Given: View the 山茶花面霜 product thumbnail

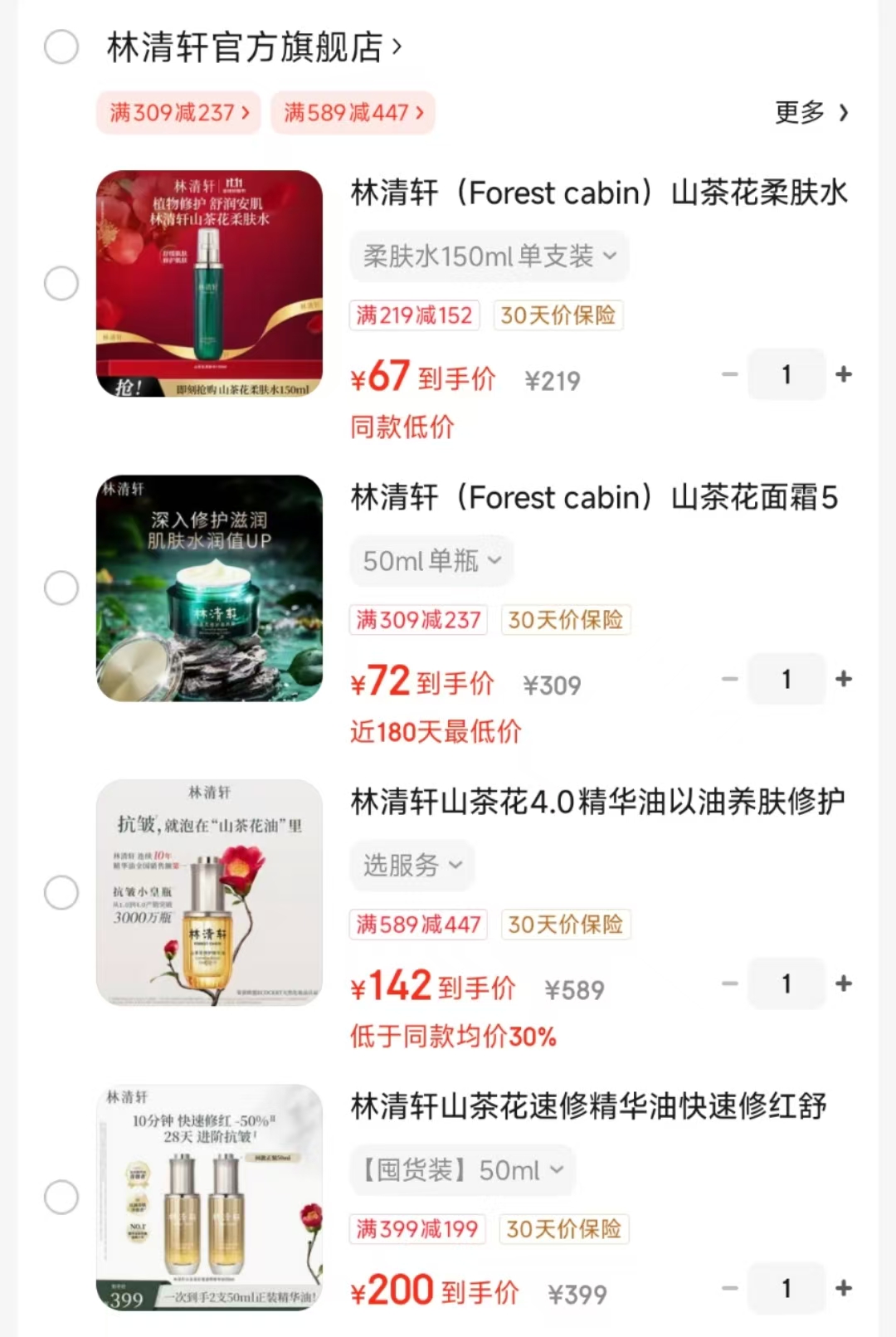Looking at the screenshot, I should pyautogui.click(x=209, y=588).
